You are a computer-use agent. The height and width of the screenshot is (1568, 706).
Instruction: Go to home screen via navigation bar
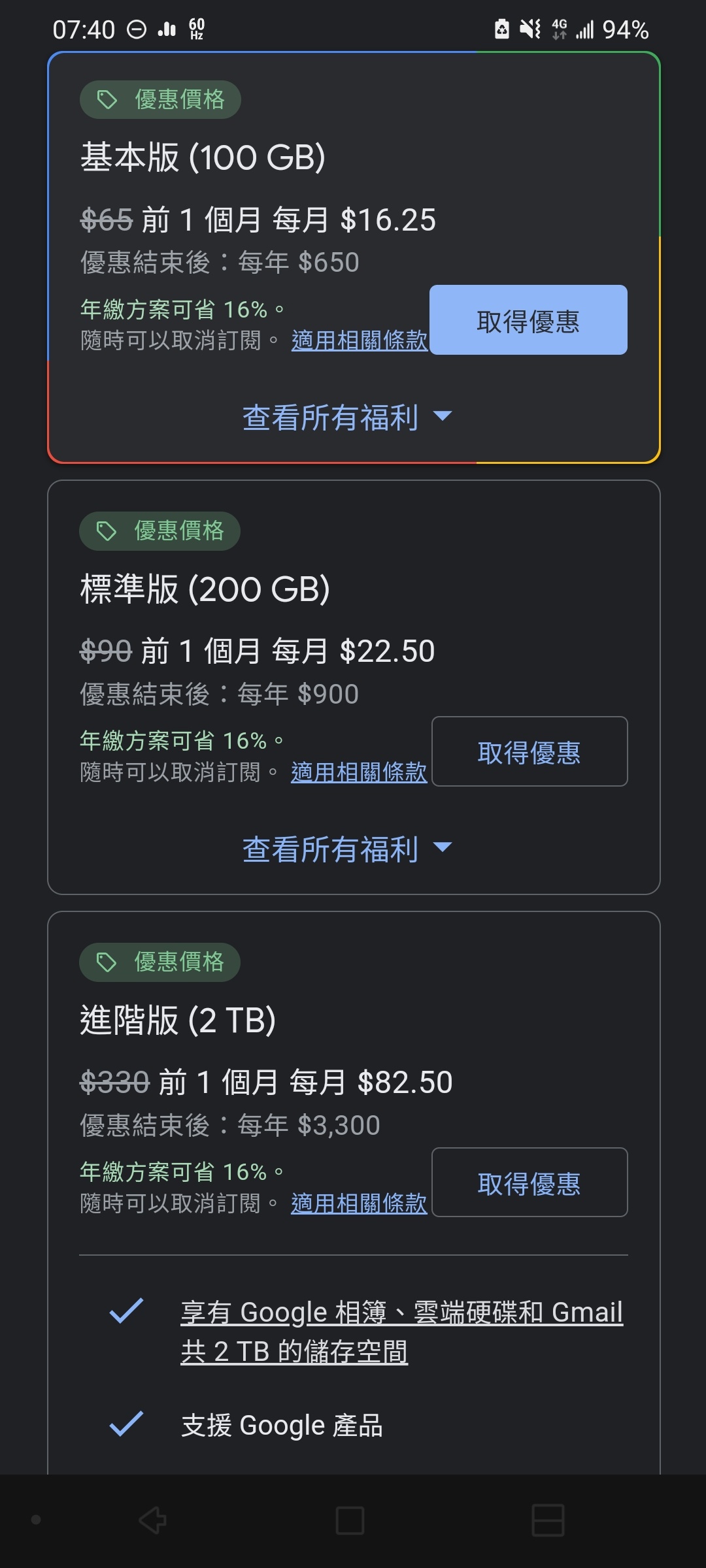pyautogui.click(x=350, y=1520)
